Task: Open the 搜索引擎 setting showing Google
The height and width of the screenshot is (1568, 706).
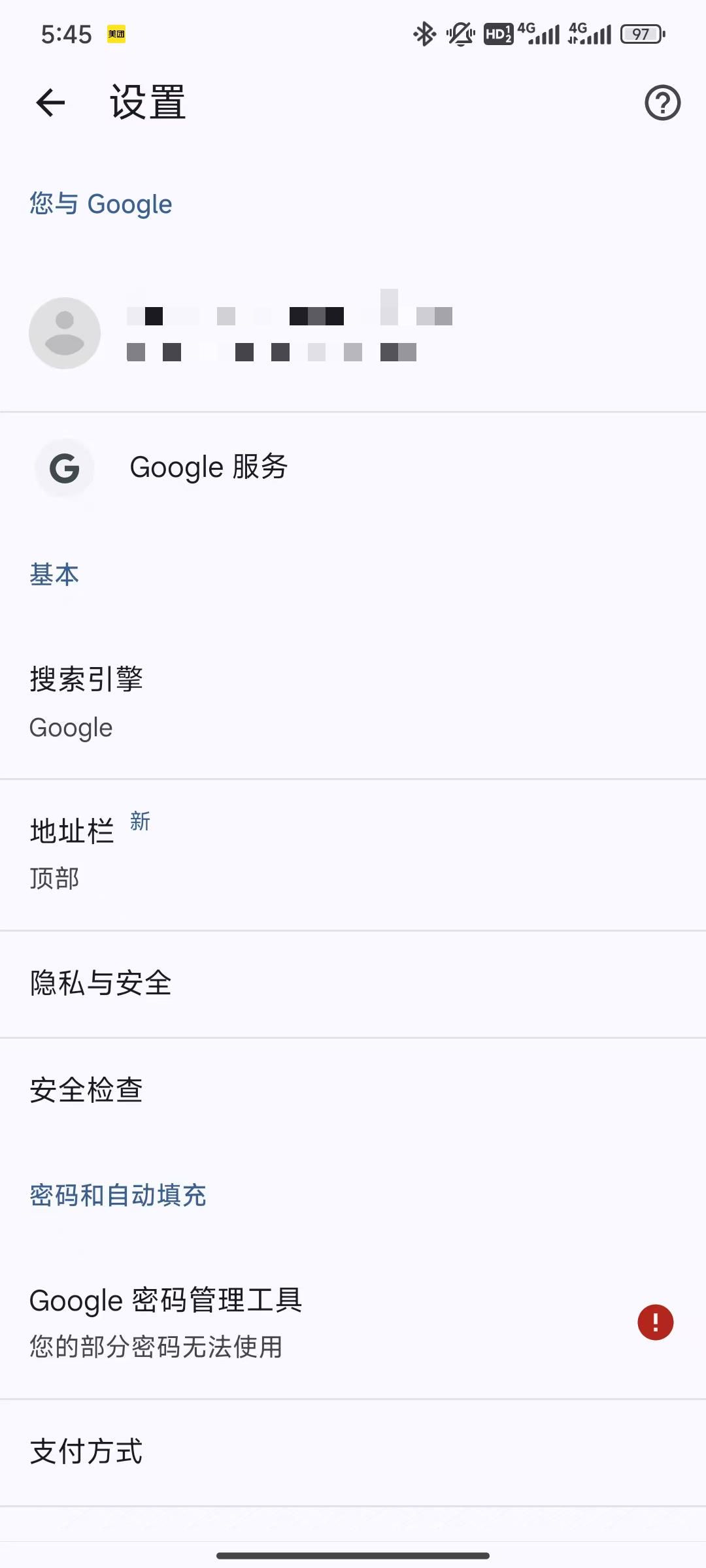Action: pos(353,701)
